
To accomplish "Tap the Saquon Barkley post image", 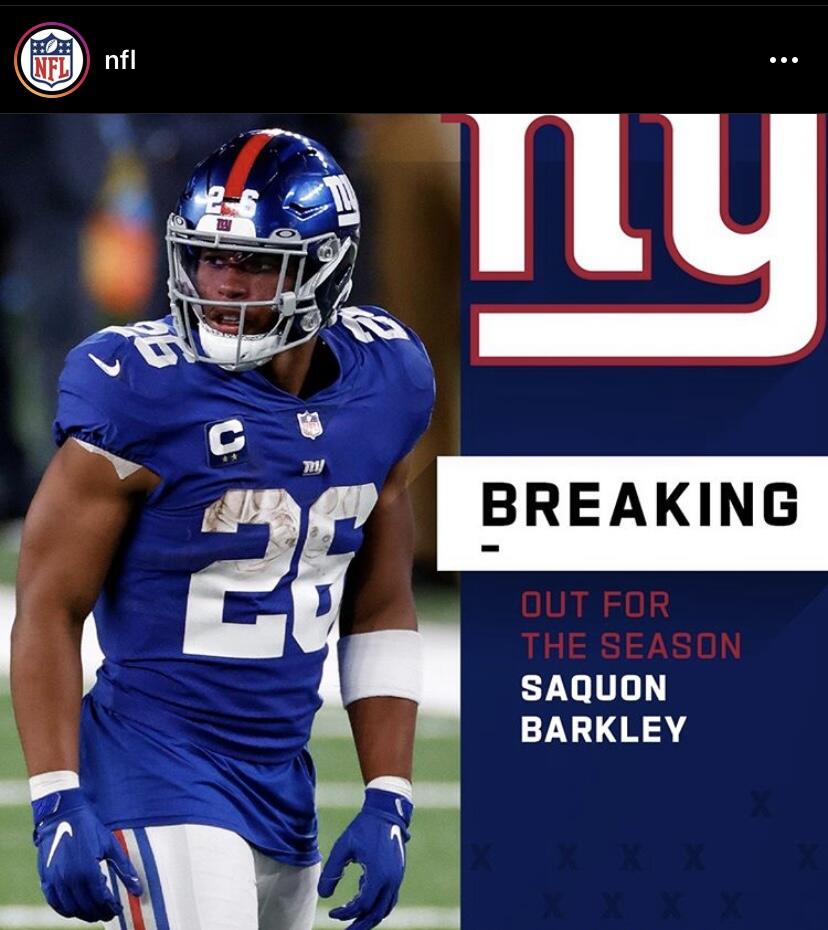I will click(x=414, y=521).
